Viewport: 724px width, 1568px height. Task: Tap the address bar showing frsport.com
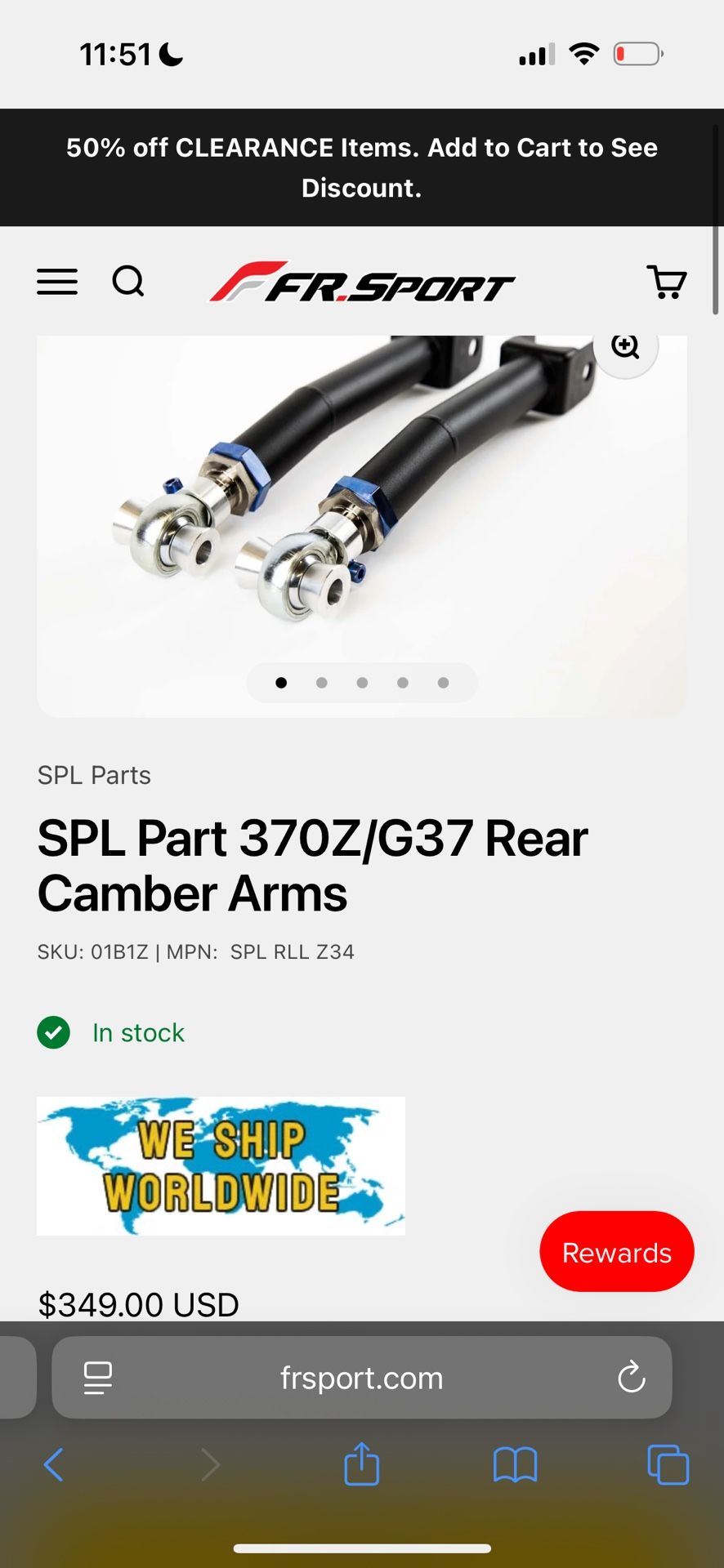click(x=362, y=1378)
